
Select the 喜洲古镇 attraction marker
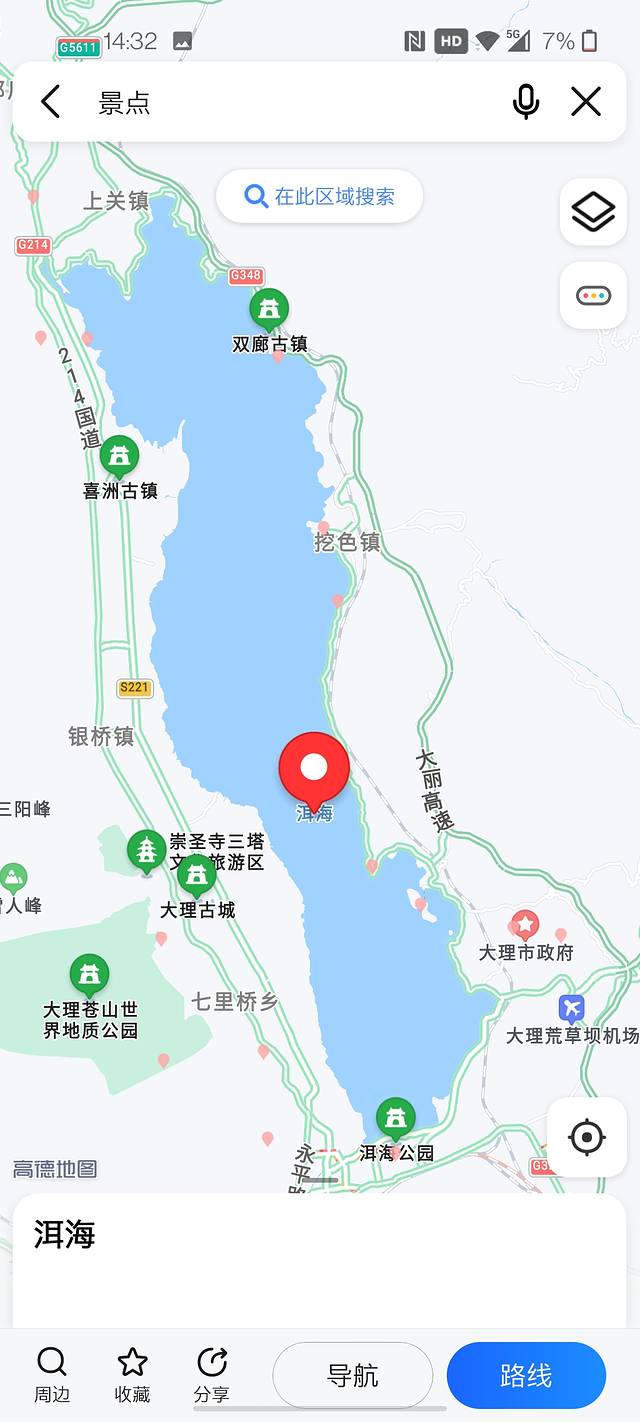pos(120,457)
